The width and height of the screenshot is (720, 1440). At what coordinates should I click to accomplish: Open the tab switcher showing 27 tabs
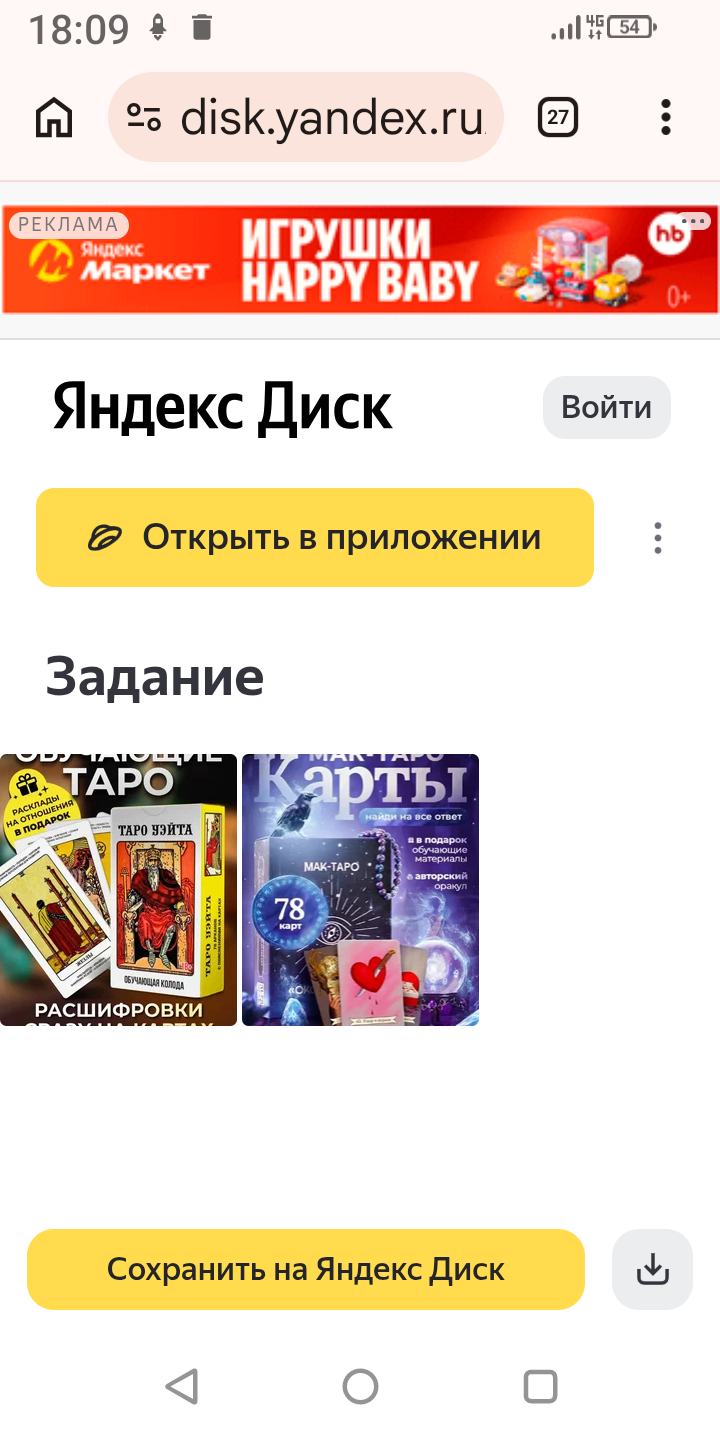(x=558, y=118)
